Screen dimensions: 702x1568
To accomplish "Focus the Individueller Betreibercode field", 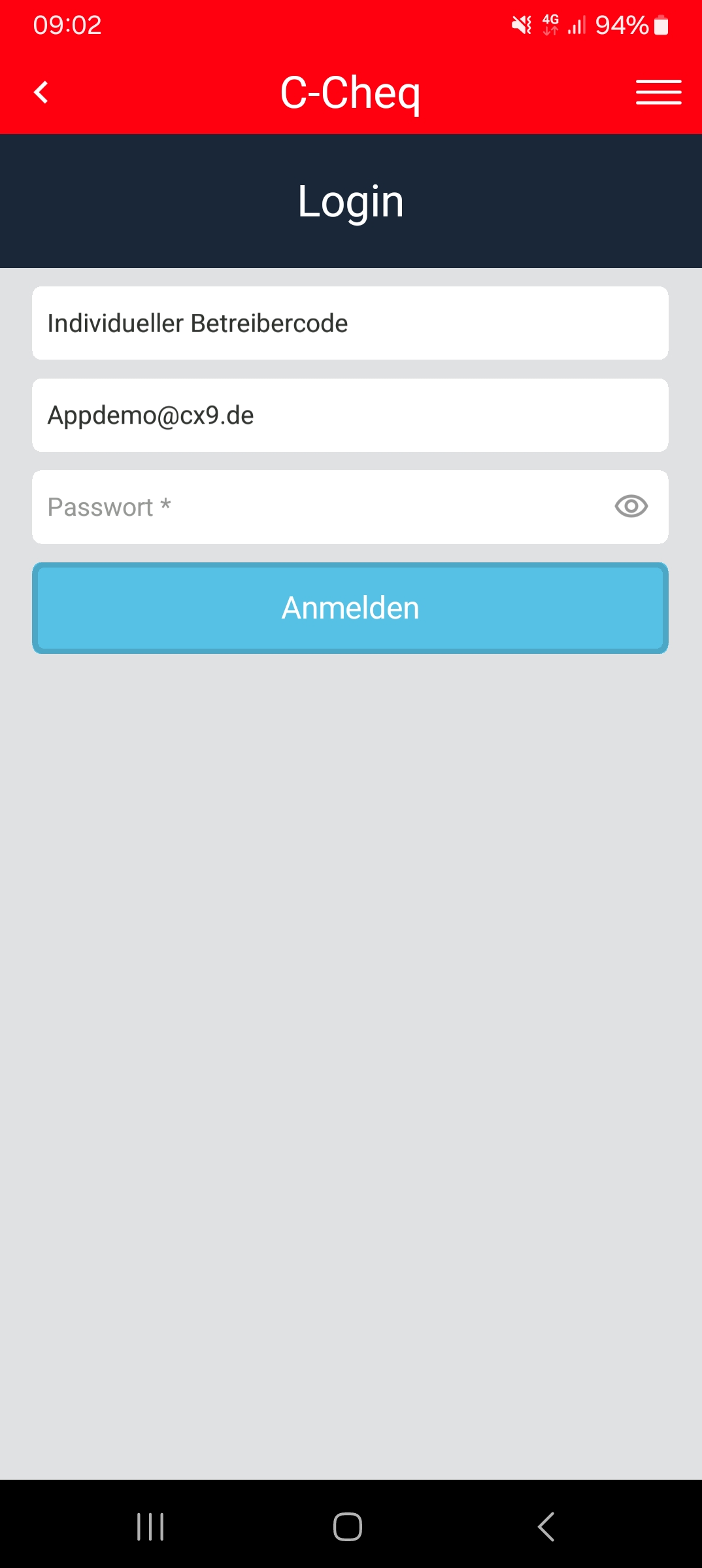I will [350, 324].
